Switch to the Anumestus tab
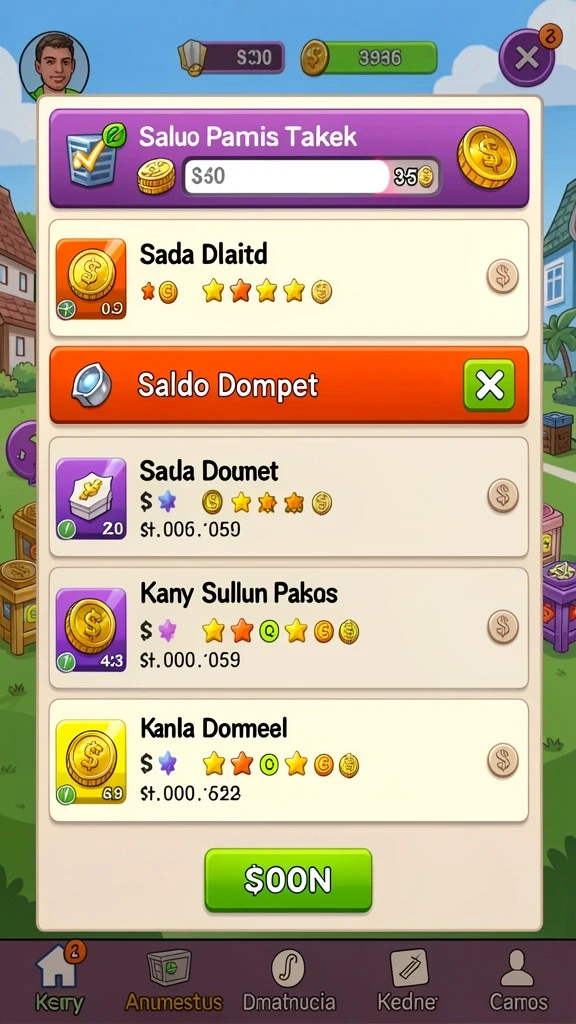The height and width of the screenshot is (1024, 576). tap(173, 978)
